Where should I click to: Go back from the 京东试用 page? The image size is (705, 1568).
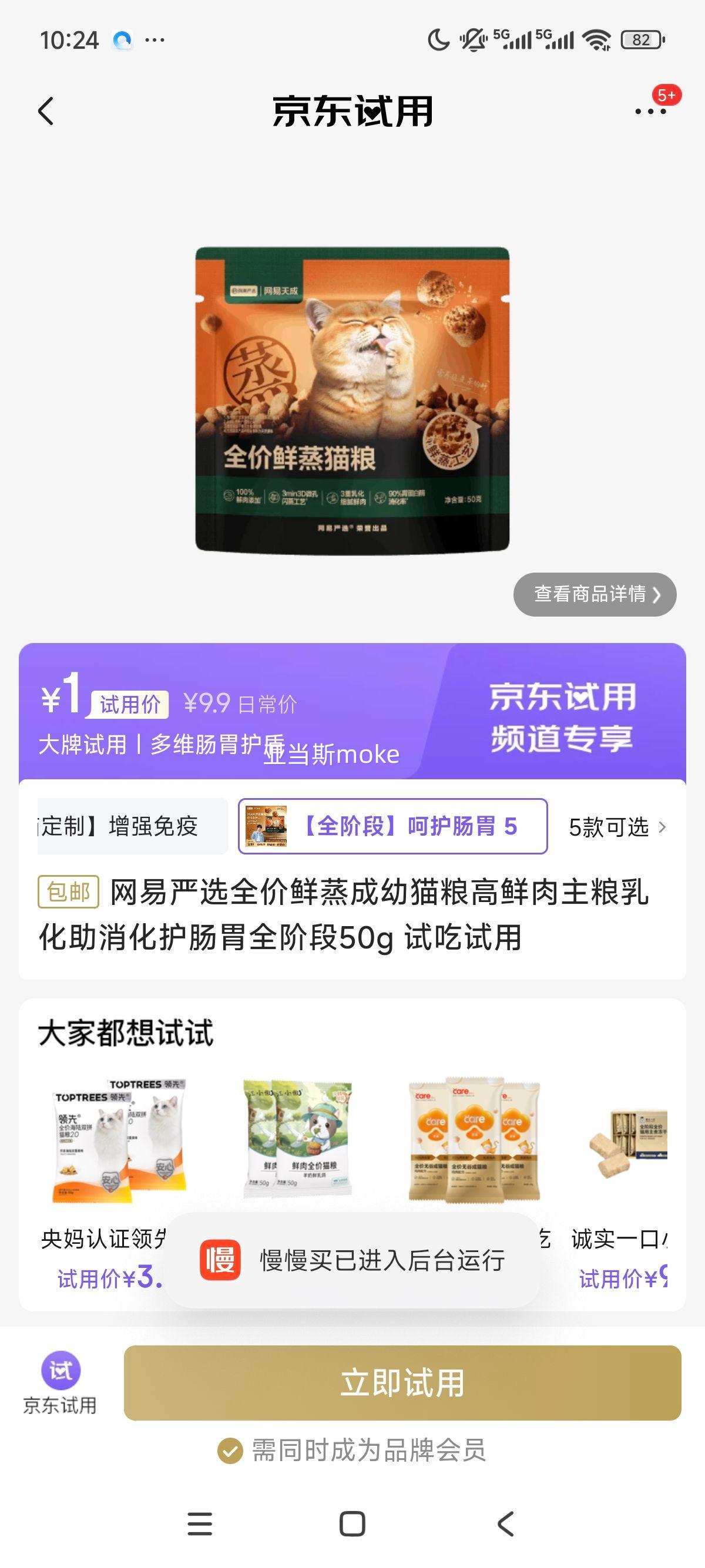(46, 112)
